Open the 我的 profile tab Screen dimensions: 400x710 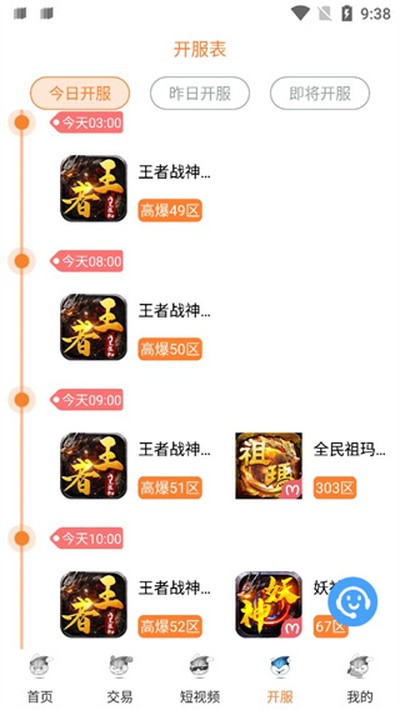pos(360,678)
